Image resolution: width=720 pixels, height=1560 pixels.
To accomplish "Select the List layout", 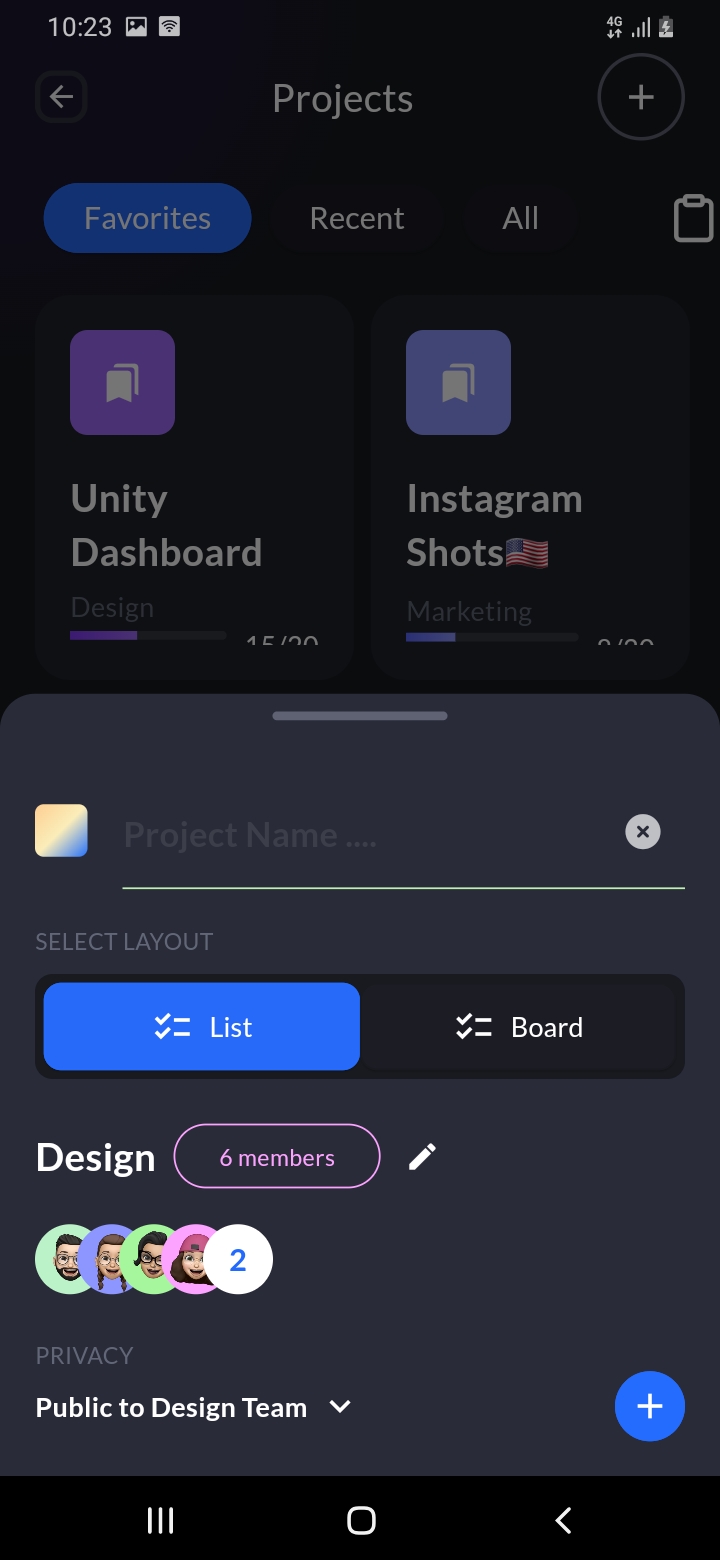I will [201, 1027].
